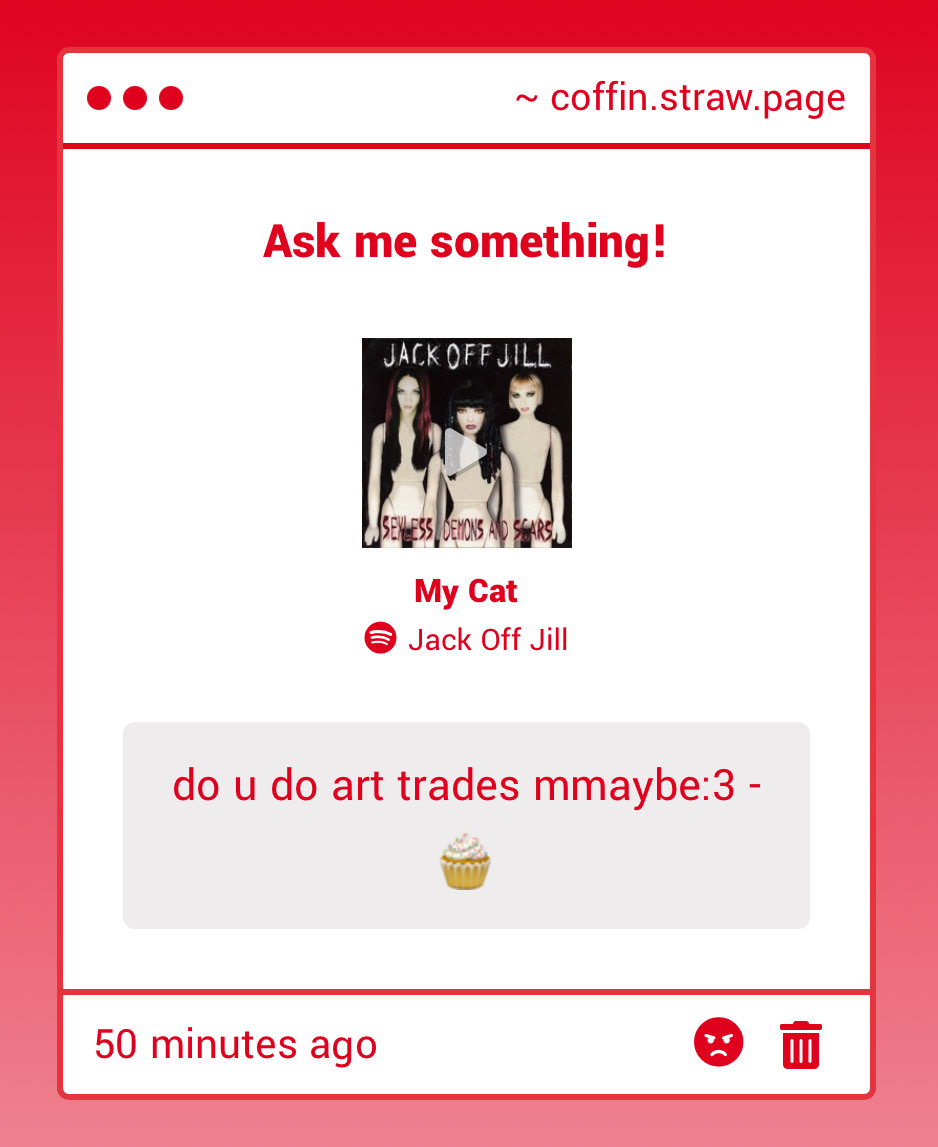Open the art trades question message
Image resolution: width=938 pixels, height=1147 pixels.
466,825
